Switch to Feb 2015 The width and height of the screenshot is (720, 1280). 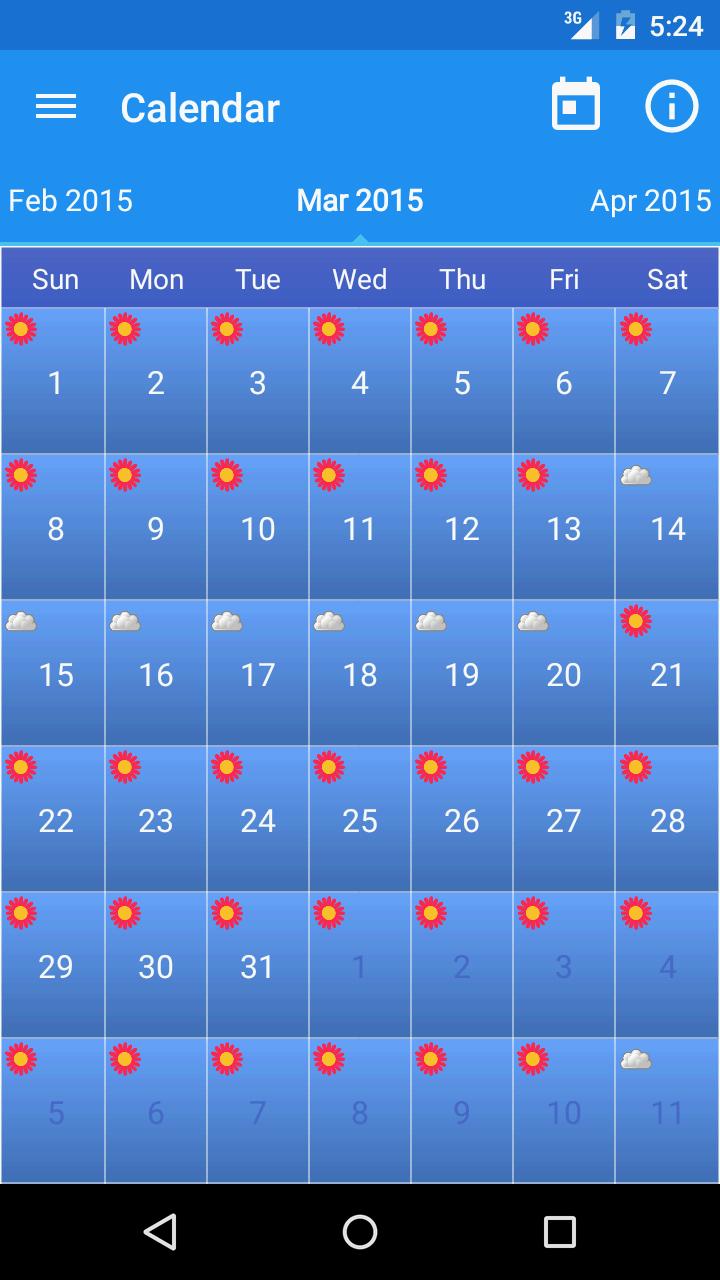[x=70, y=200]
